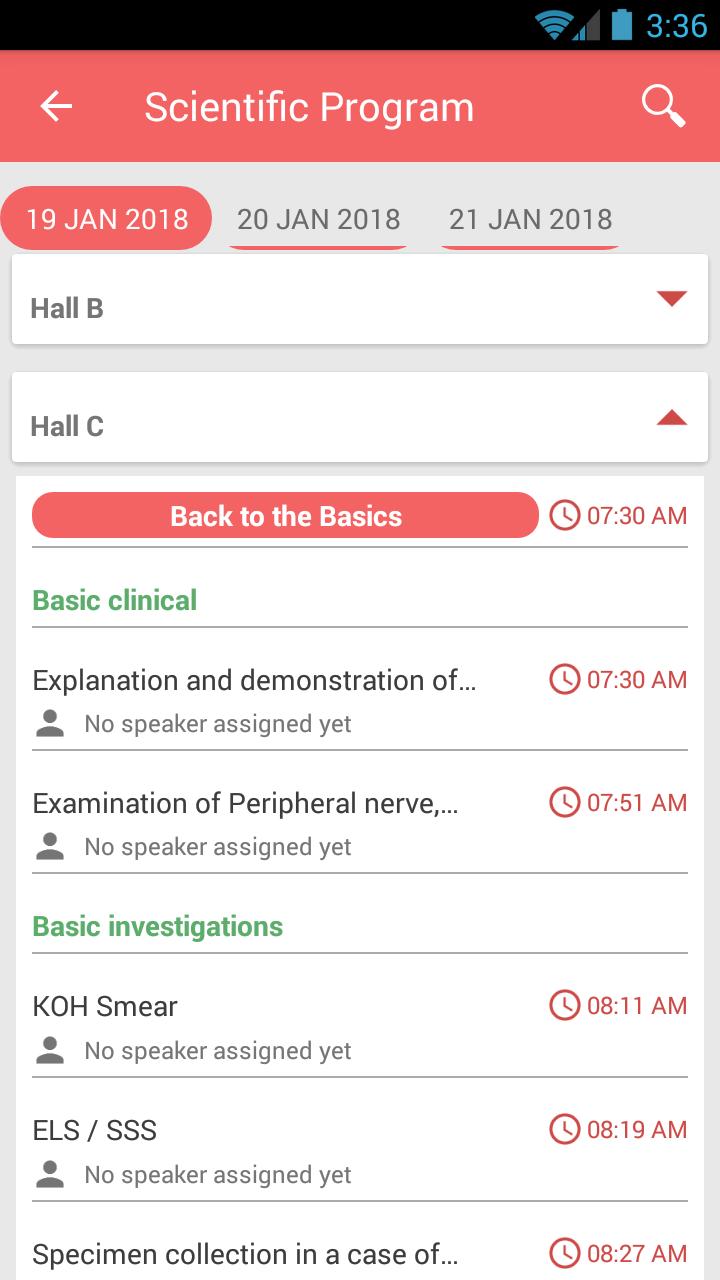
Task: Switch to the 20 JAN 2018 tab
Action: pyautogui.click(x=317, y=218)
